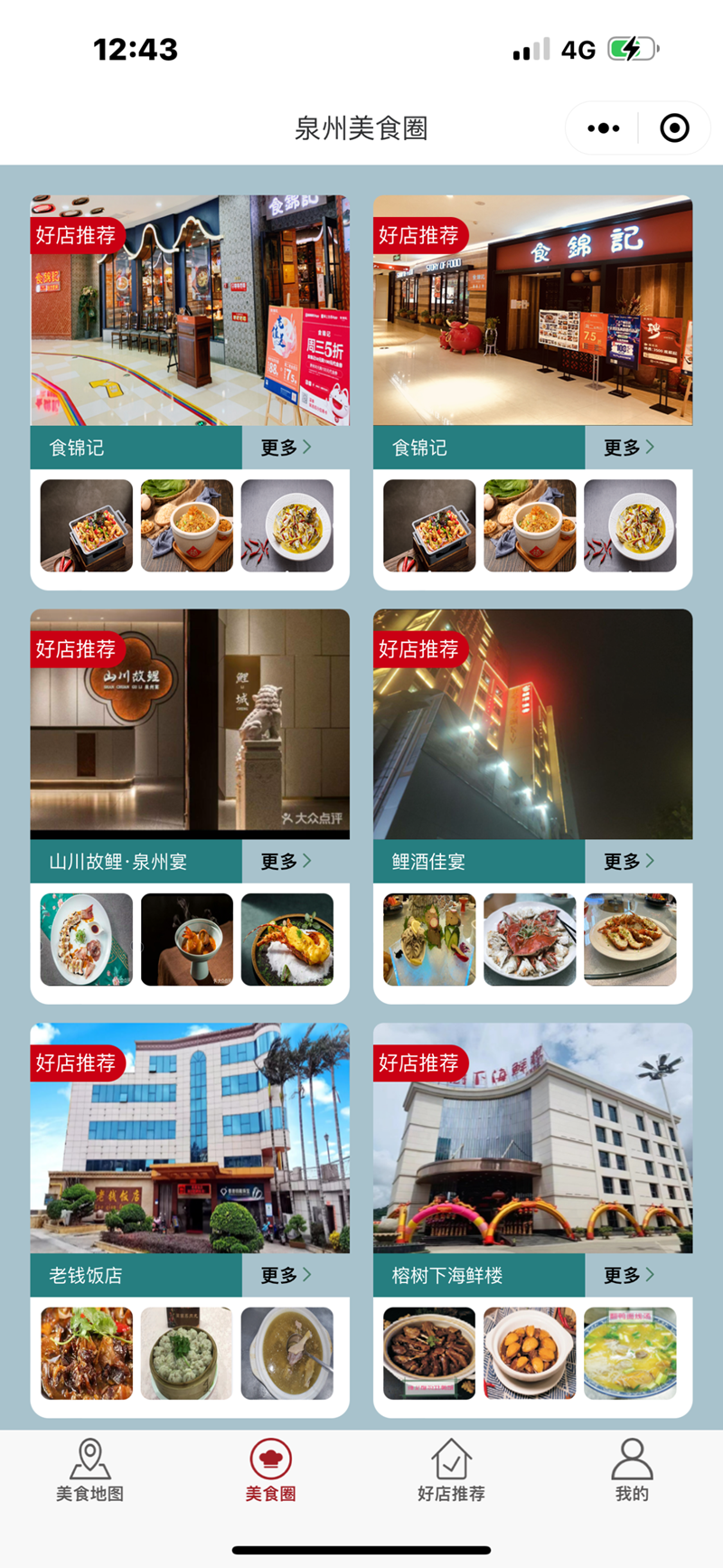Tap 更多 for 山川故鲤·泉州宴
Image resolution: width=723 pixels, height=1568 pixels.
[x=286, y=862]
